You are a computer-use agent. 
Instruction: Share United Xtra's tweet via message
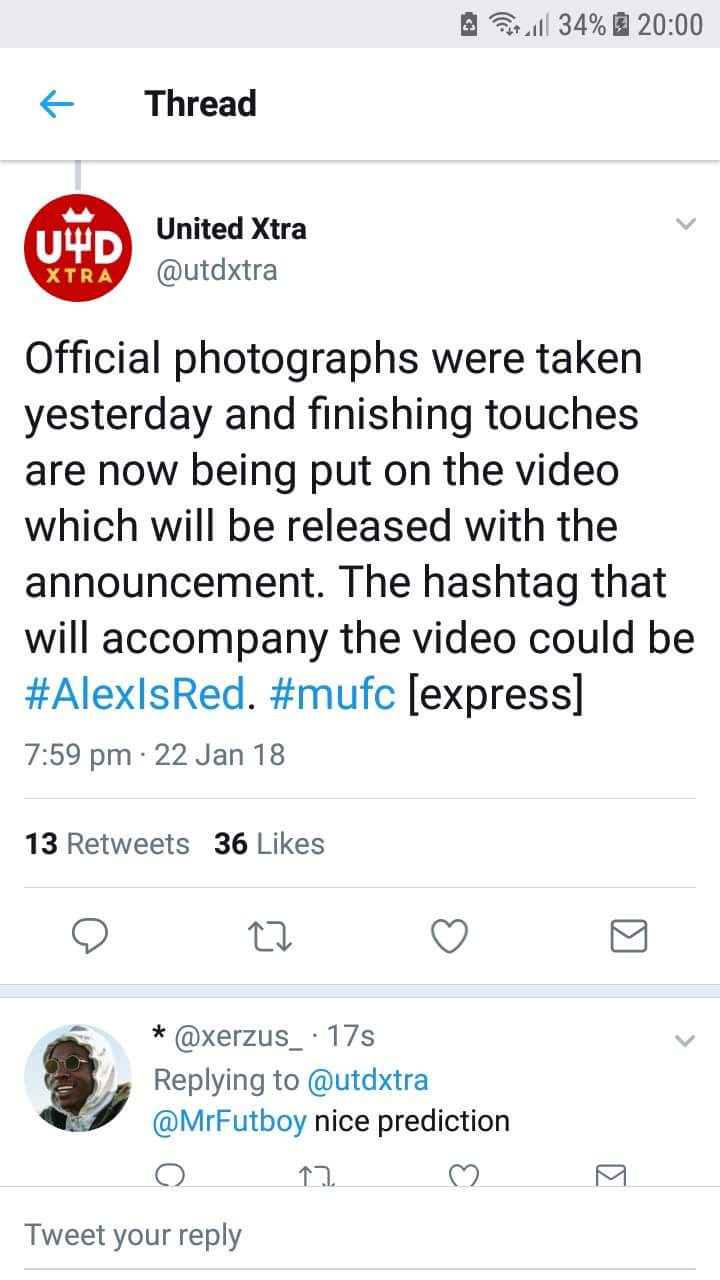(628, 936)
